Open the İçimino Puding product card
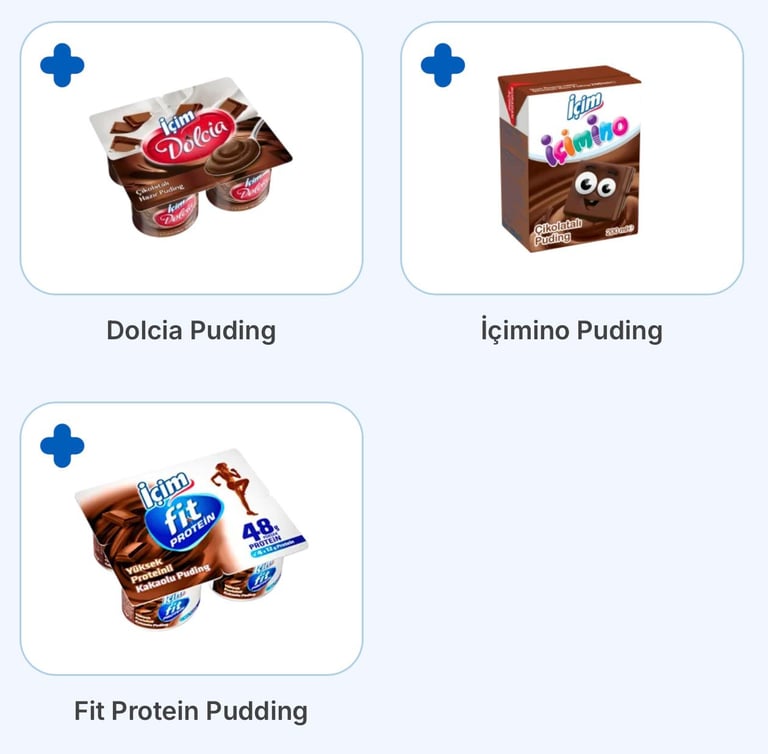Image resolution: width=768 pixels, height=754 pixels. 571,160
